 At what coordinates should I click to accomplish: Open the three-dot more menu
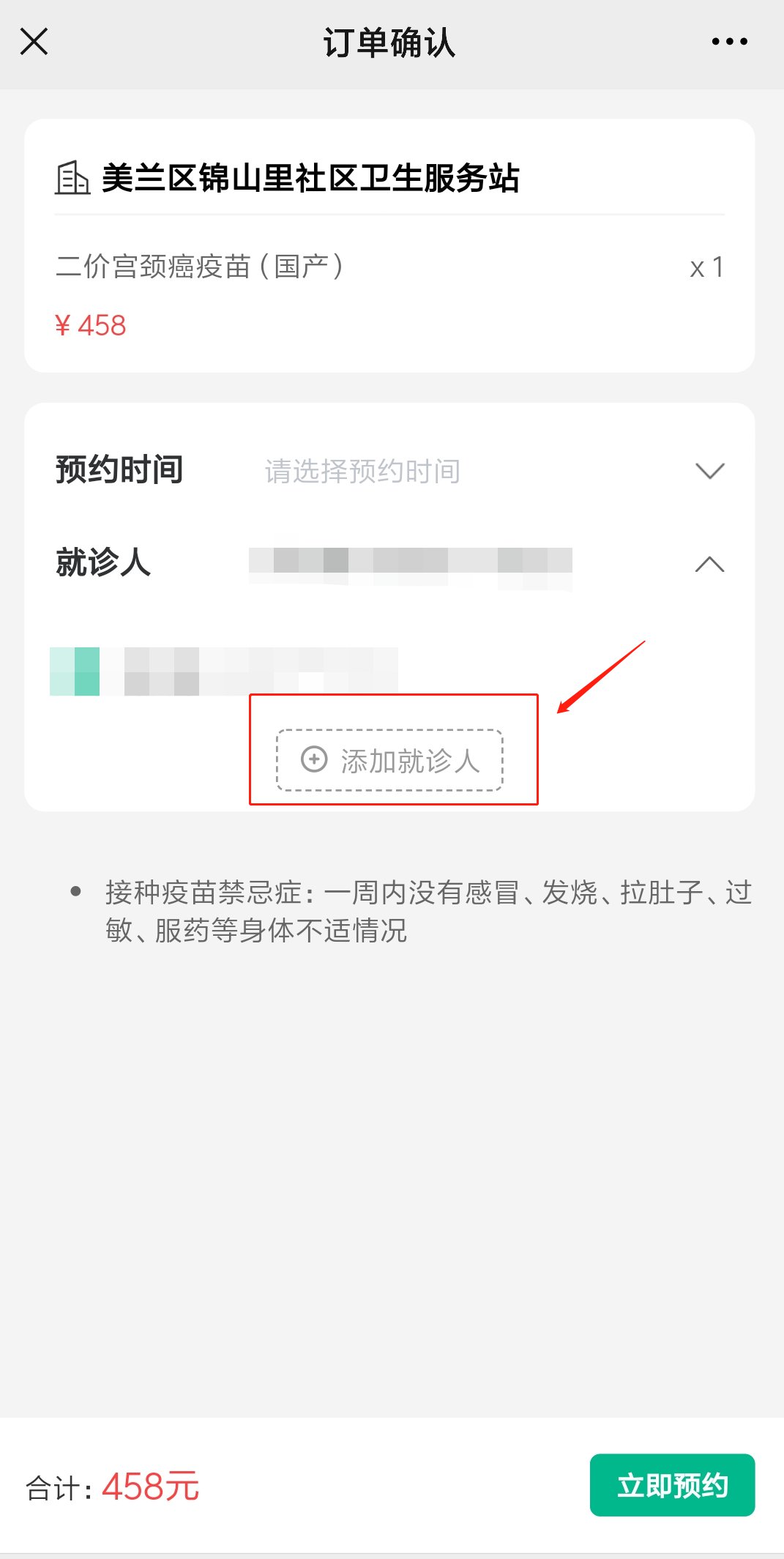click(x=729, y=42)
